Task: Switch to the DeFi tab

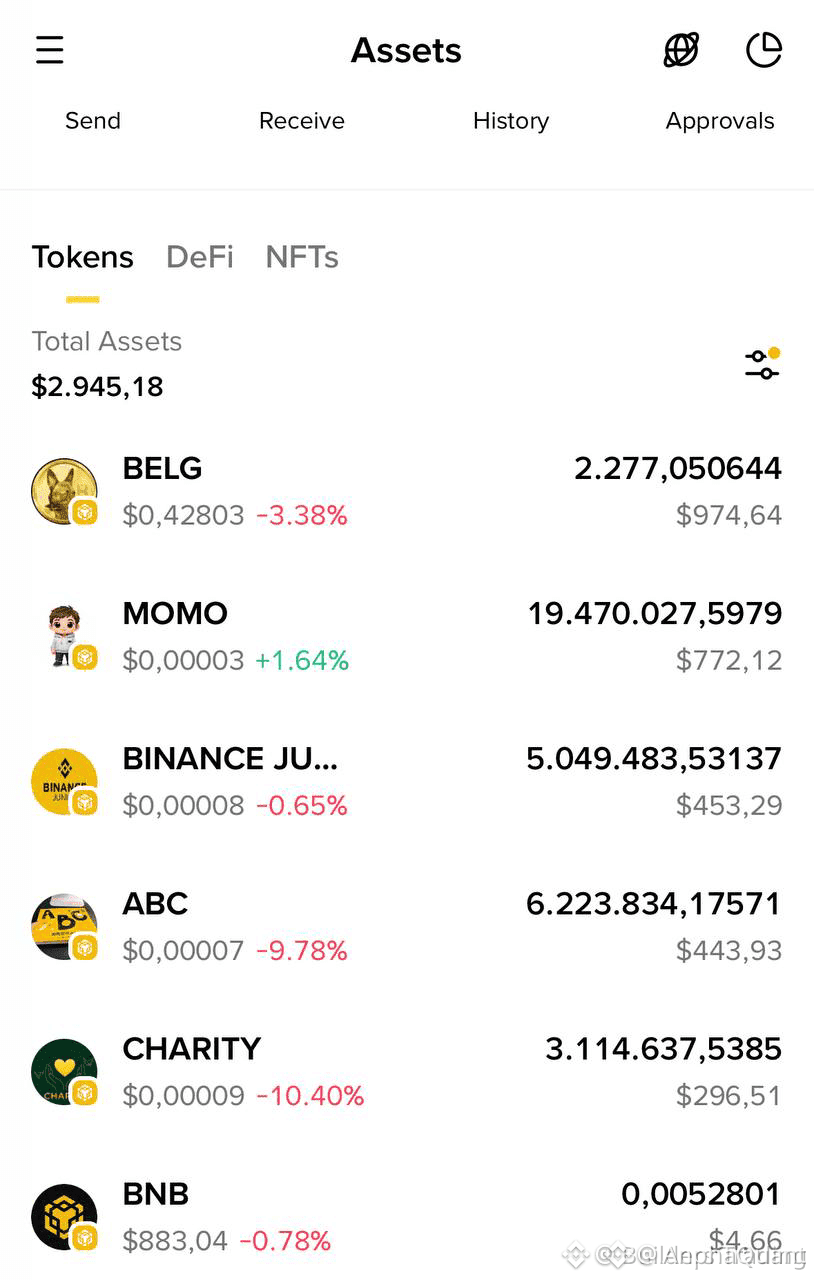Action: pyautogui.click(x=199, y=257)
